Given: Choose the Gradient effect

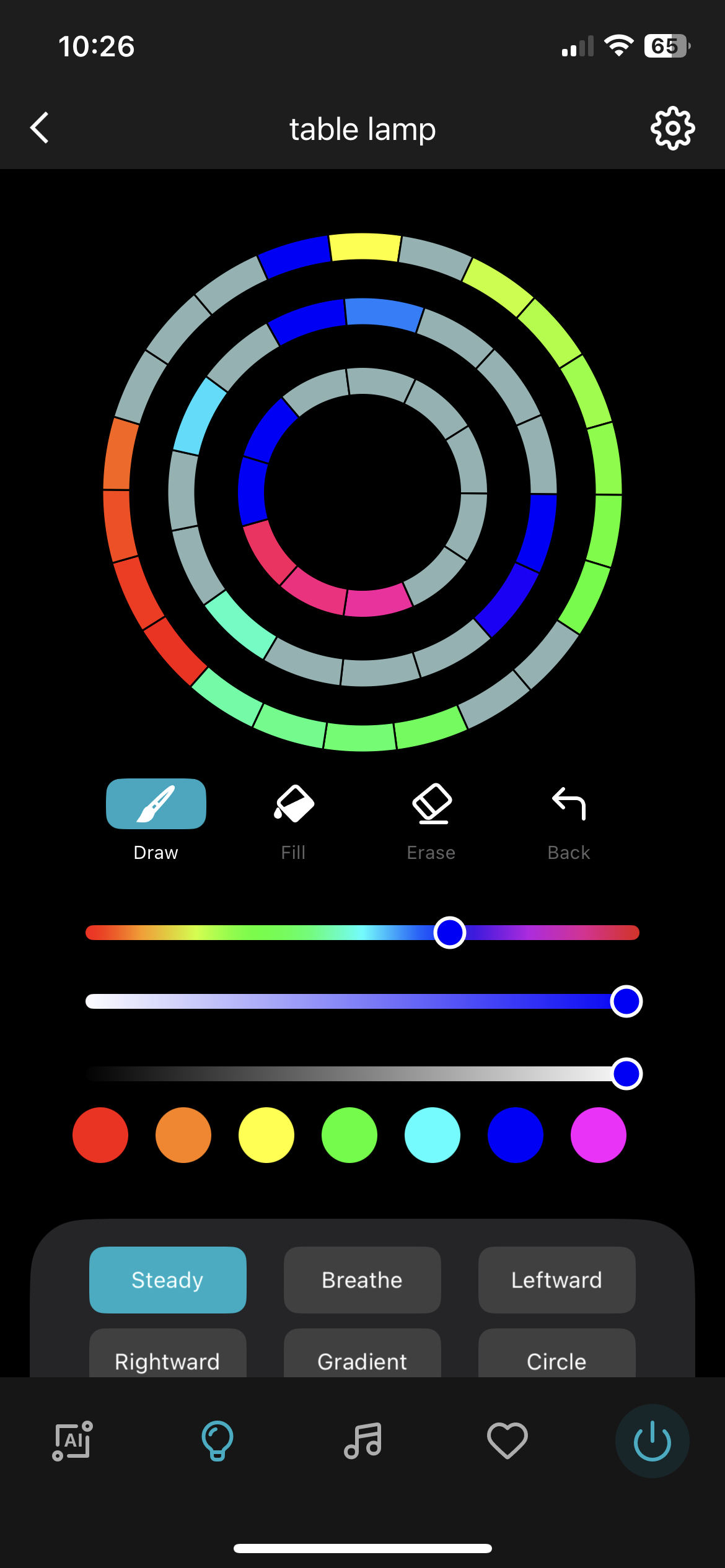Looking at the screenshot, I should point(362,1354).
